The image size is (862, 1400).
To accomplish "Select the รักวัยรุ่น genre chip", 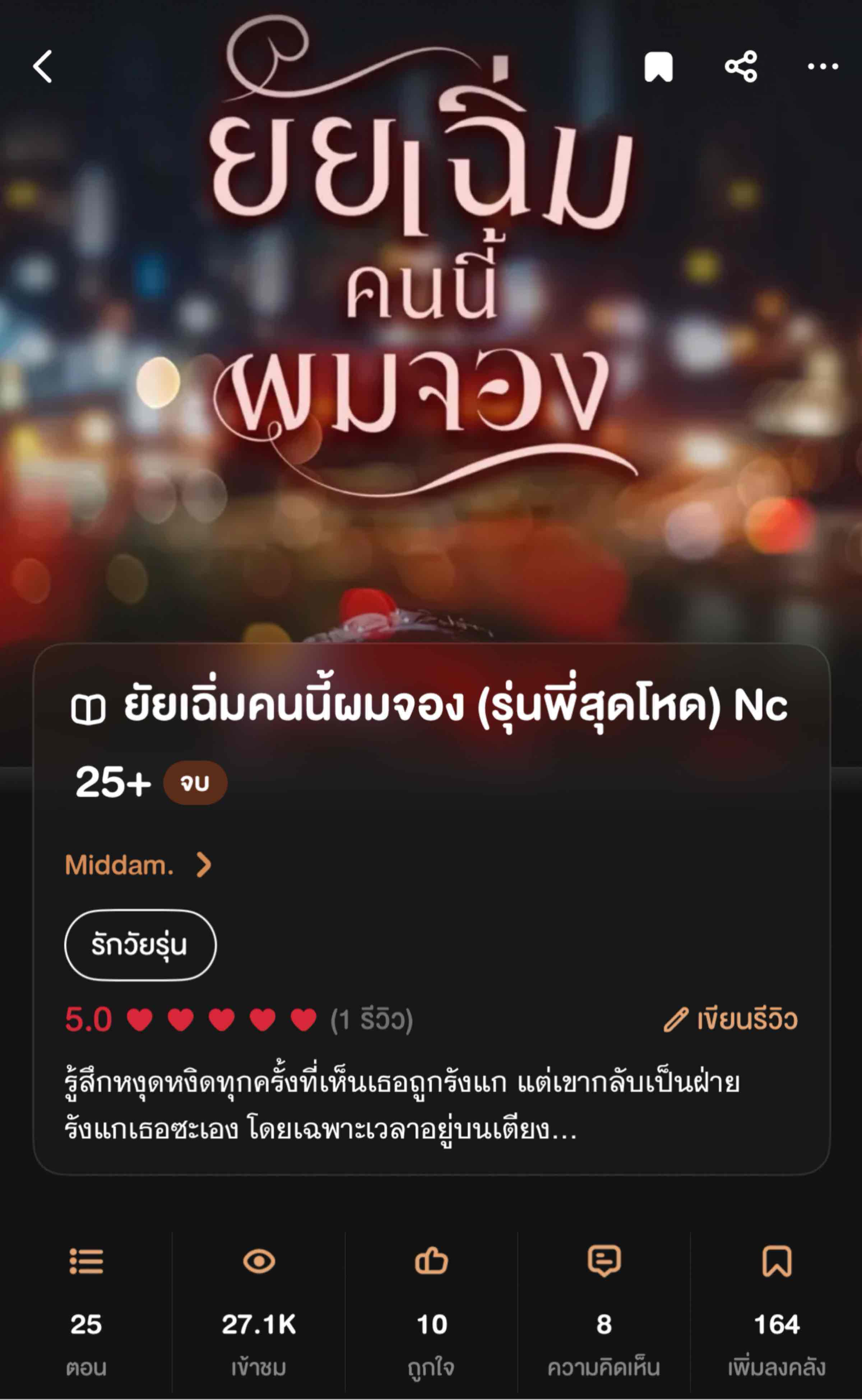I will coord(140,945).
